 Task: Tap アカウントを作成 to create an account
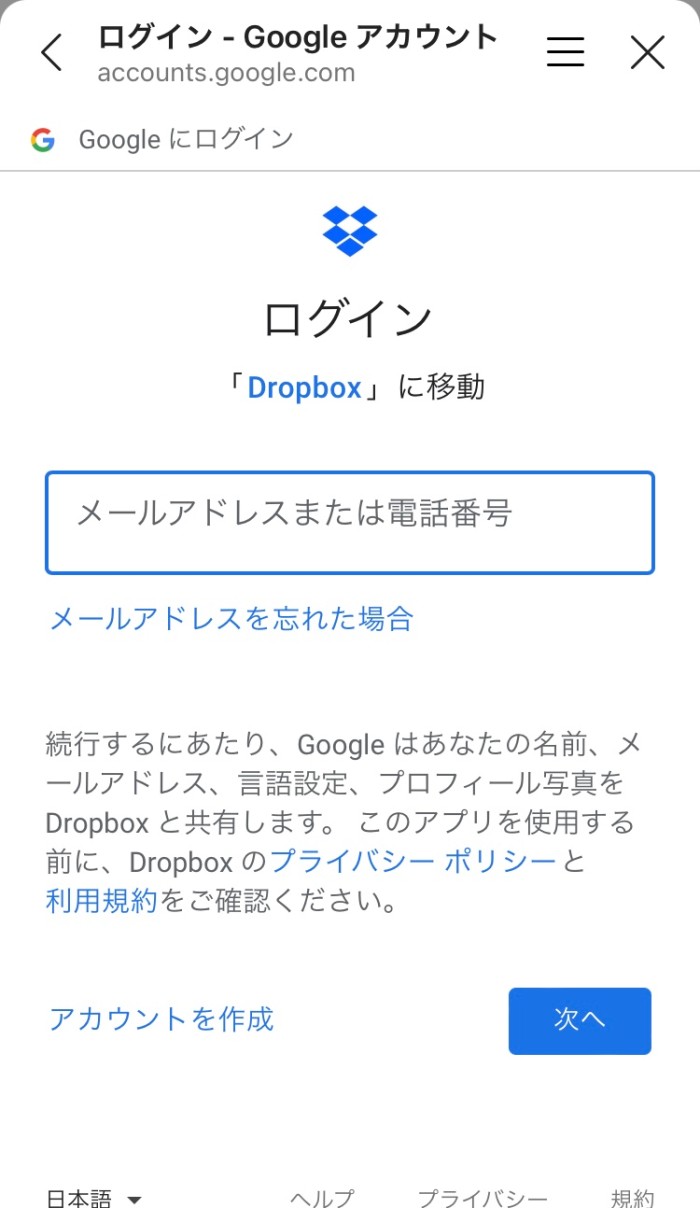[x=161, y=1019]
